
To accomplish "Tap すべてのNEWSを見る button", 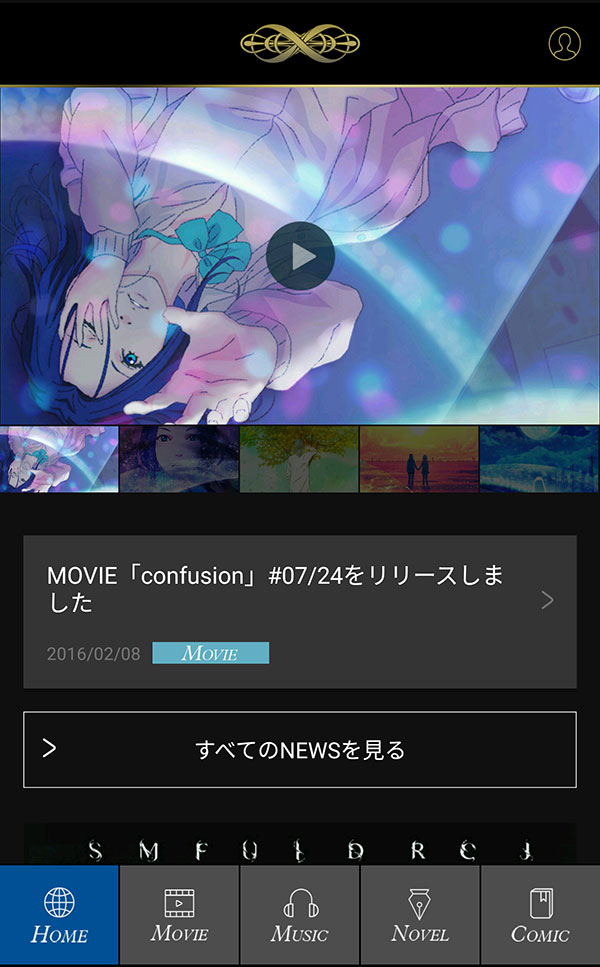I will (300, 749).
